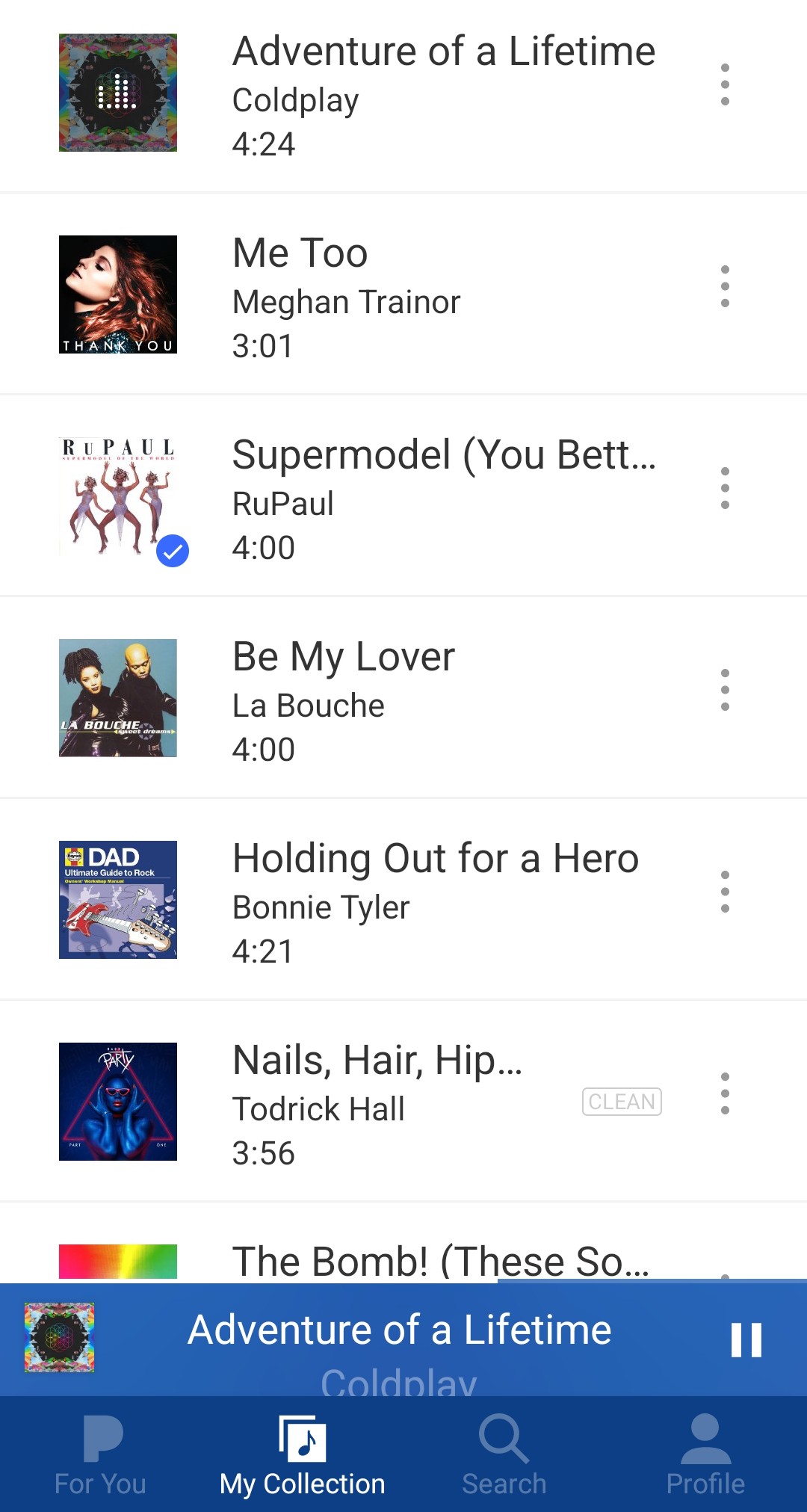Expand the now playing mini player
The width and height of the screenshot is (807, 1512).
399,1339
